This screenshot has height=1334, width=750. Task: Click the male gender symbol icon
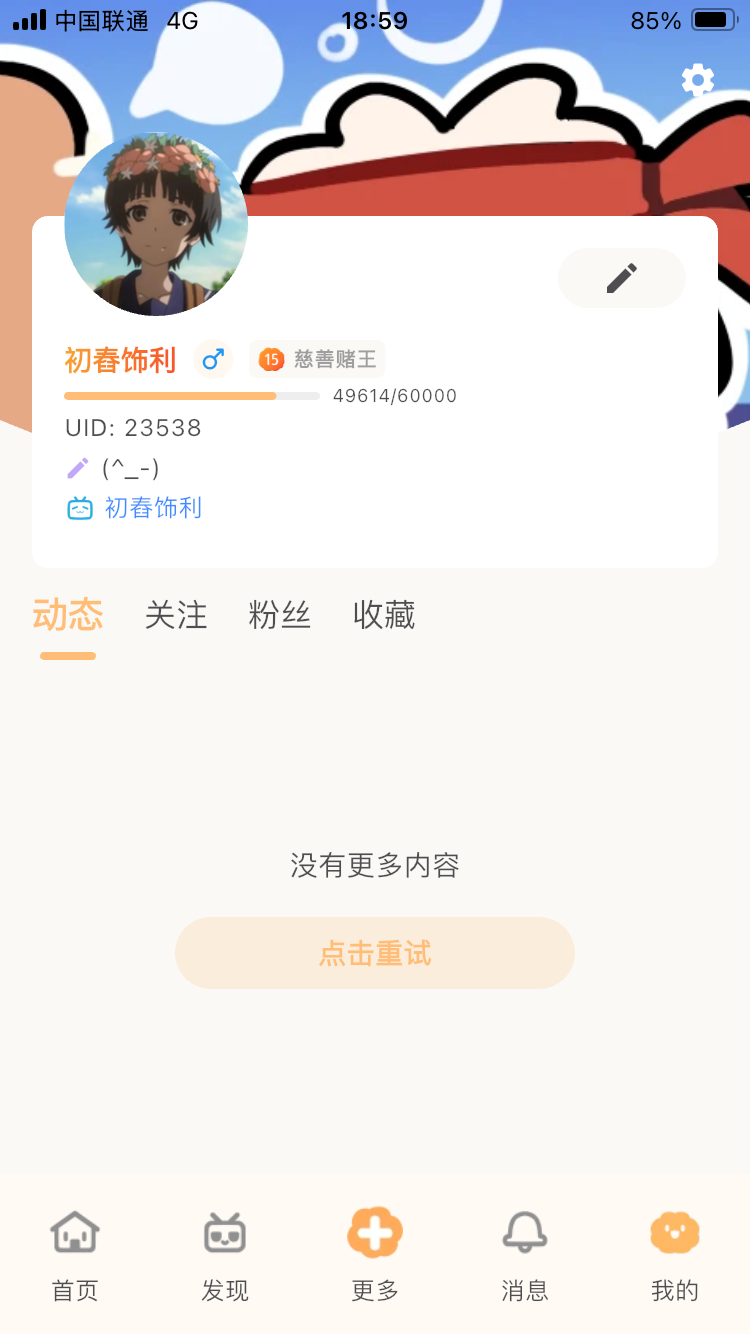(212, 358)
